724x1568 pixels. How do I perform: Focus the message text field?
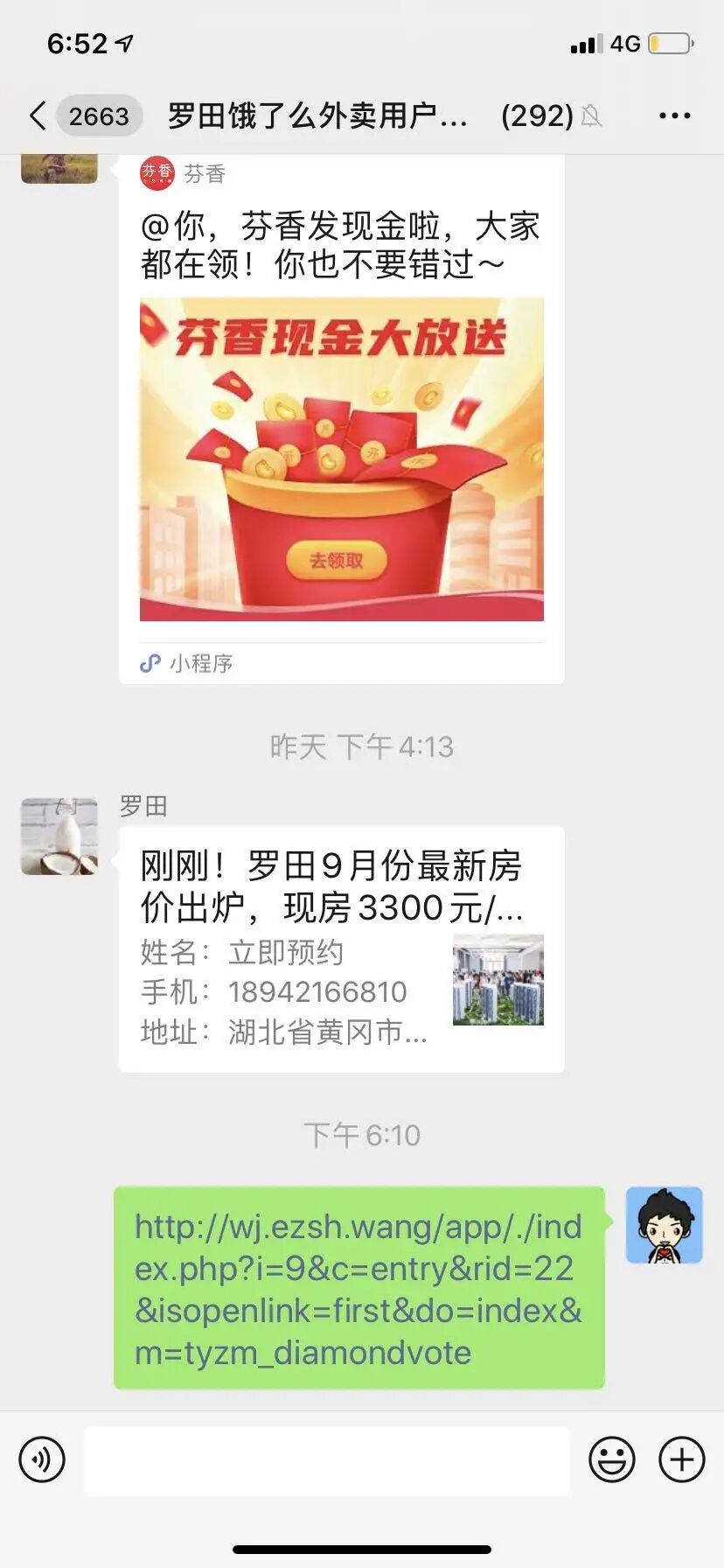[326, 1459]
